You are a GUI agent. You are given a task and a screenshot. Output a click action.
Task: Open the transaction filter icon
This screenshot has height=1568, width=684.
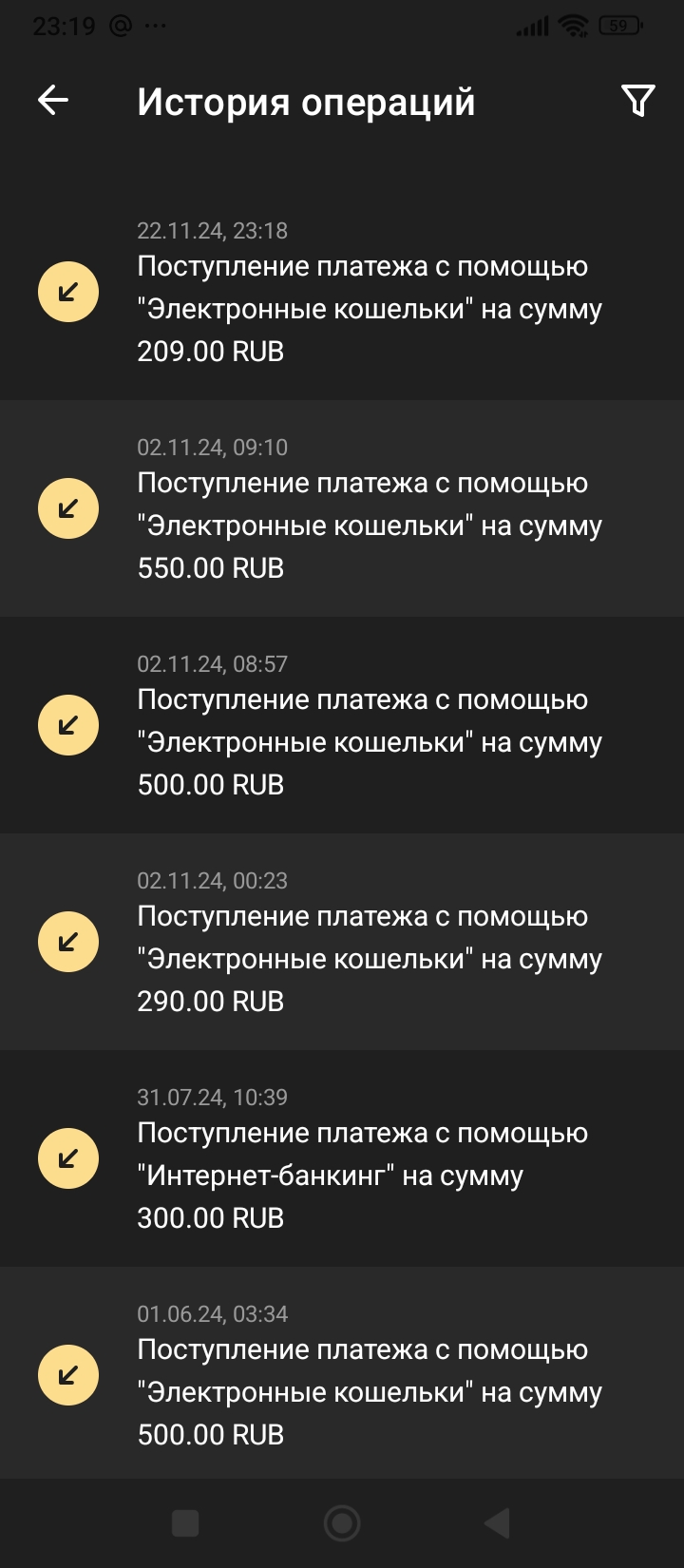637,98
